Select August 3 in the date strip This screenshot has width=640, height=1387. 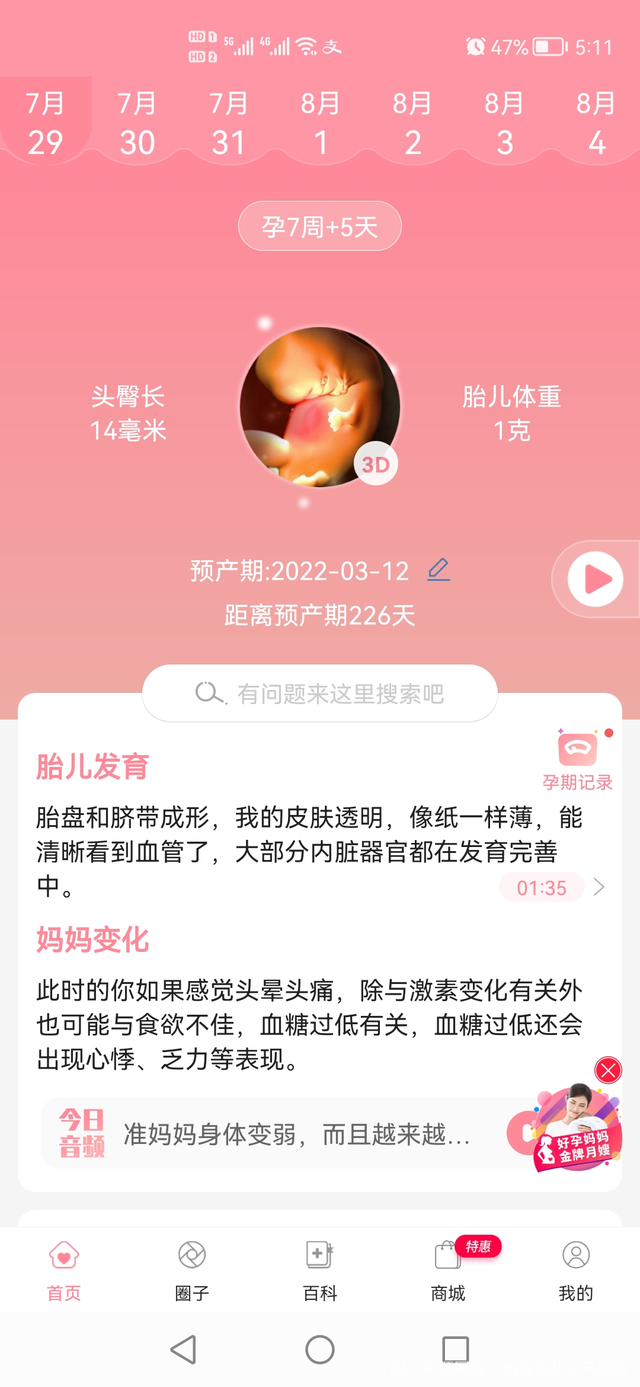[504, 124]
